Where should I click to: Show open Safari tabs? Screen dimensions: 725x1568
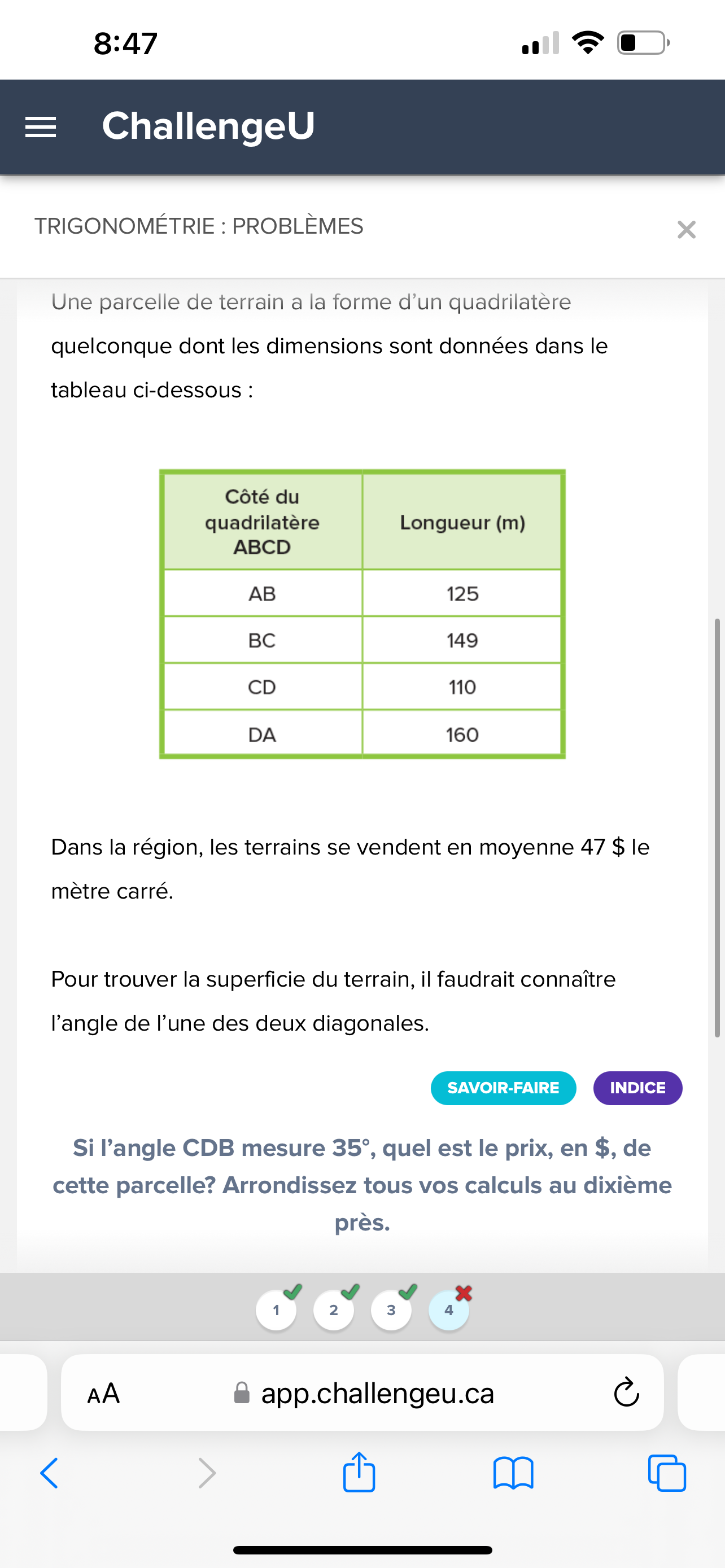click(x=667, y=1473)
